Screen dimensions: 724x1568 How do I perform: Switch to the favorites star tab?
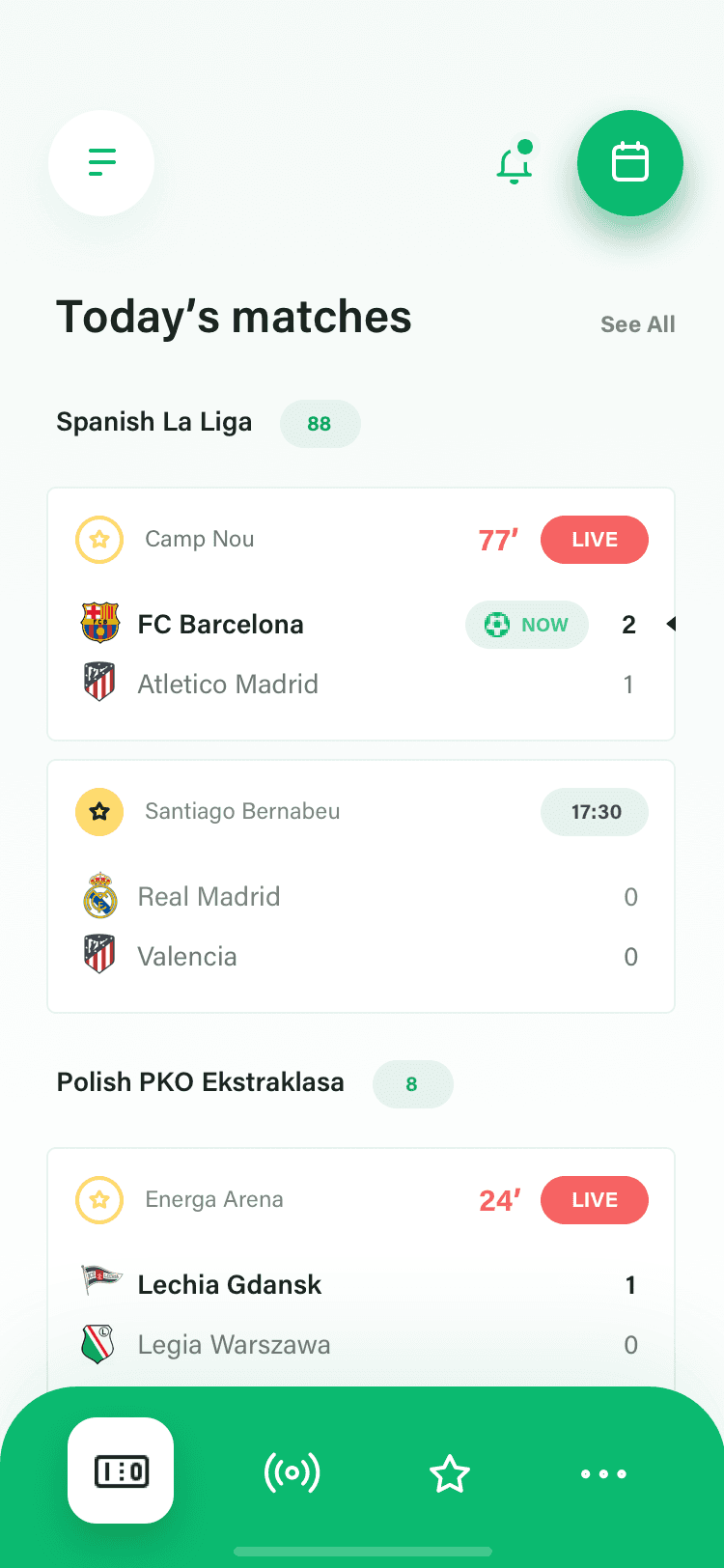point(450,1473)
